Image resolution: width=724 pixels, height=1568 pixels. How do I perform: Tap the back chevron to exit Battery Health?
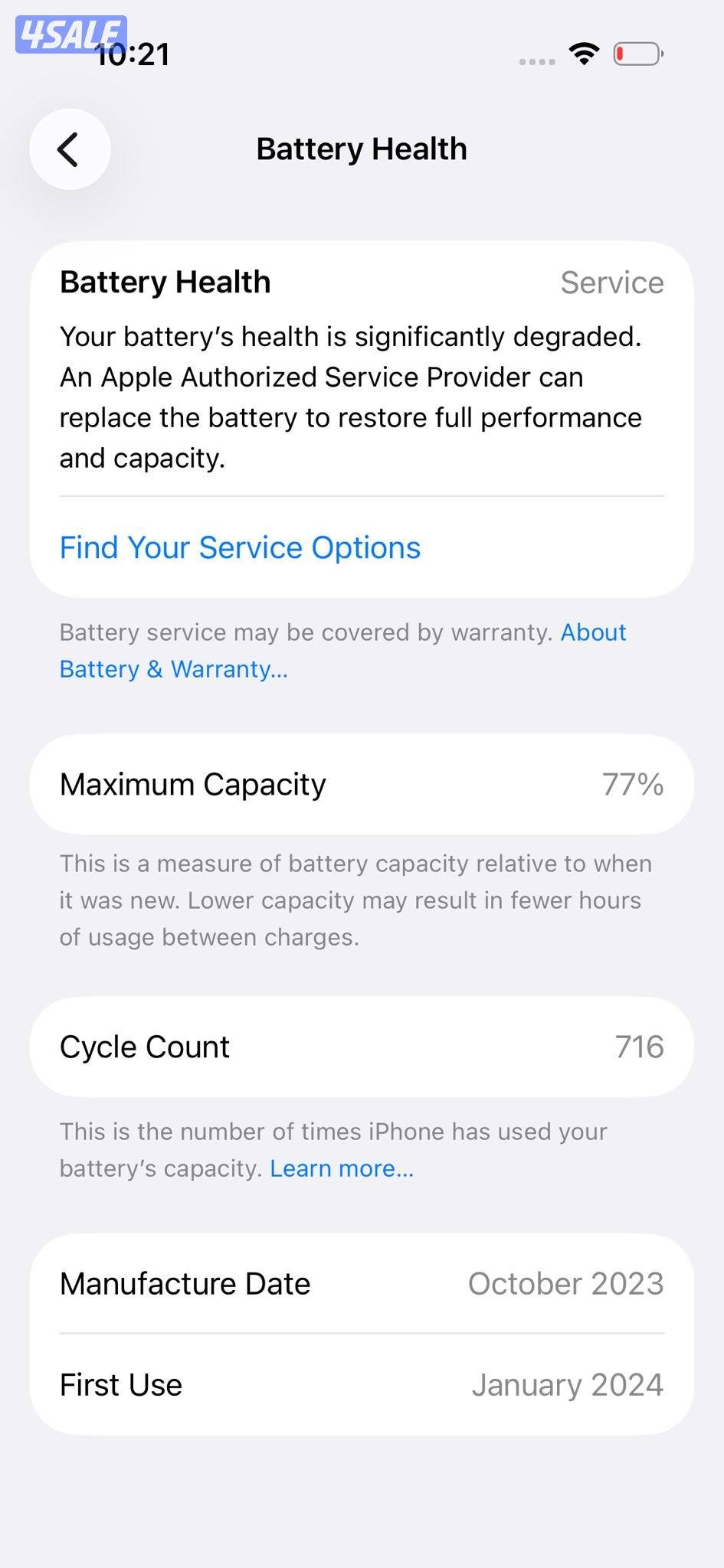tap(70, 149)
